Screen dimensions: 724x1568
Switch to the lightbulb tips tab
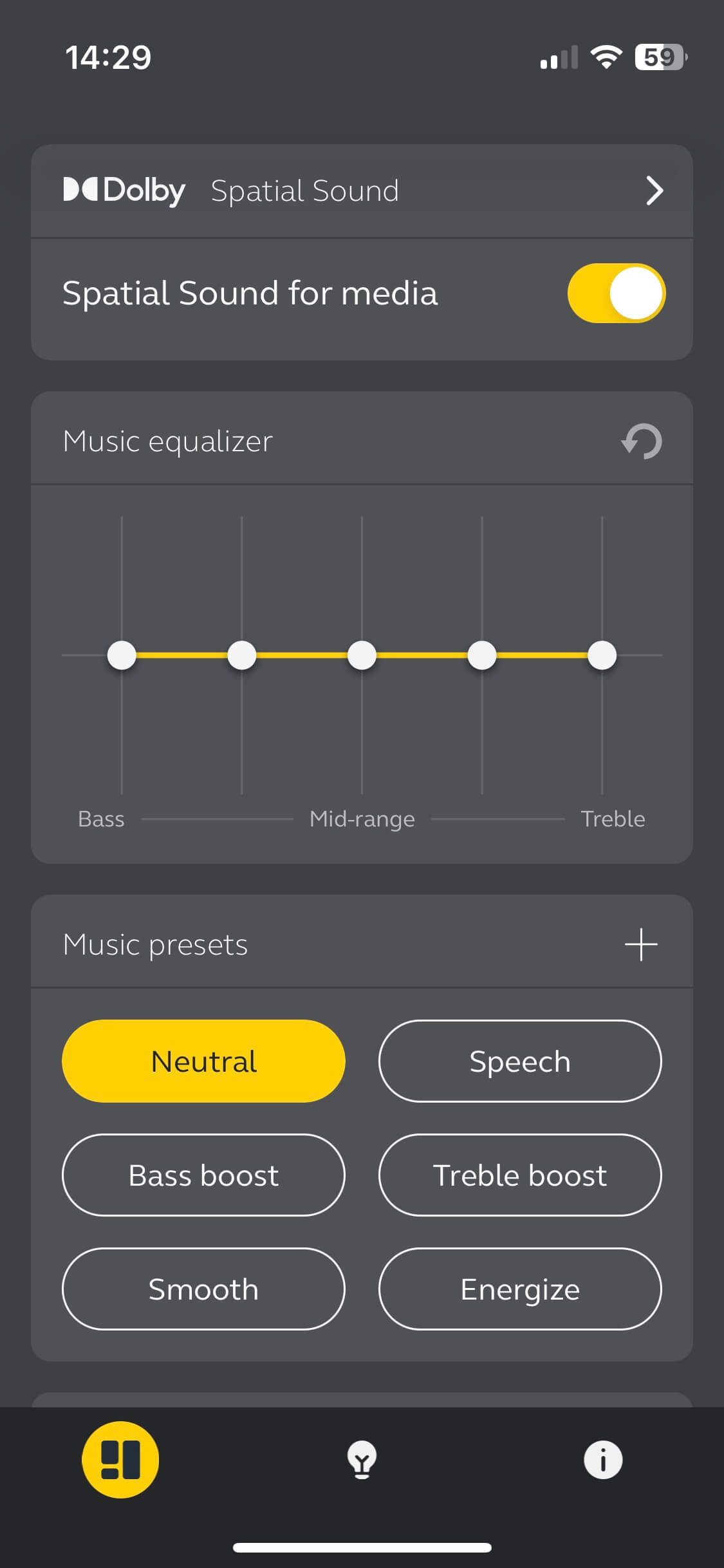[x=362, y=1459]
